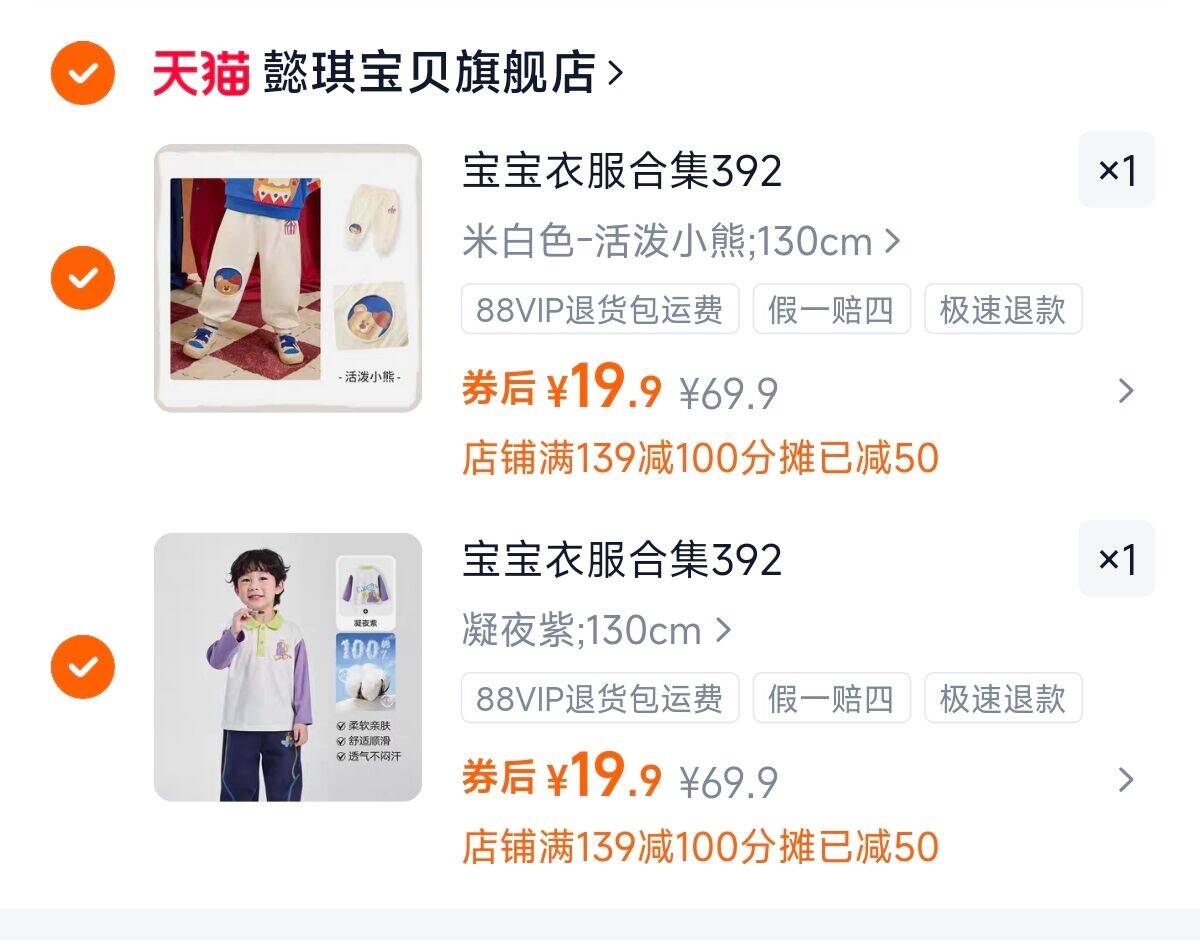Image resolution: width=1200 pixels, height=952 pixels.
Task: Uncheck the 懿琪宝贝旗舰店 store checkbox
Action: [83, 72]
